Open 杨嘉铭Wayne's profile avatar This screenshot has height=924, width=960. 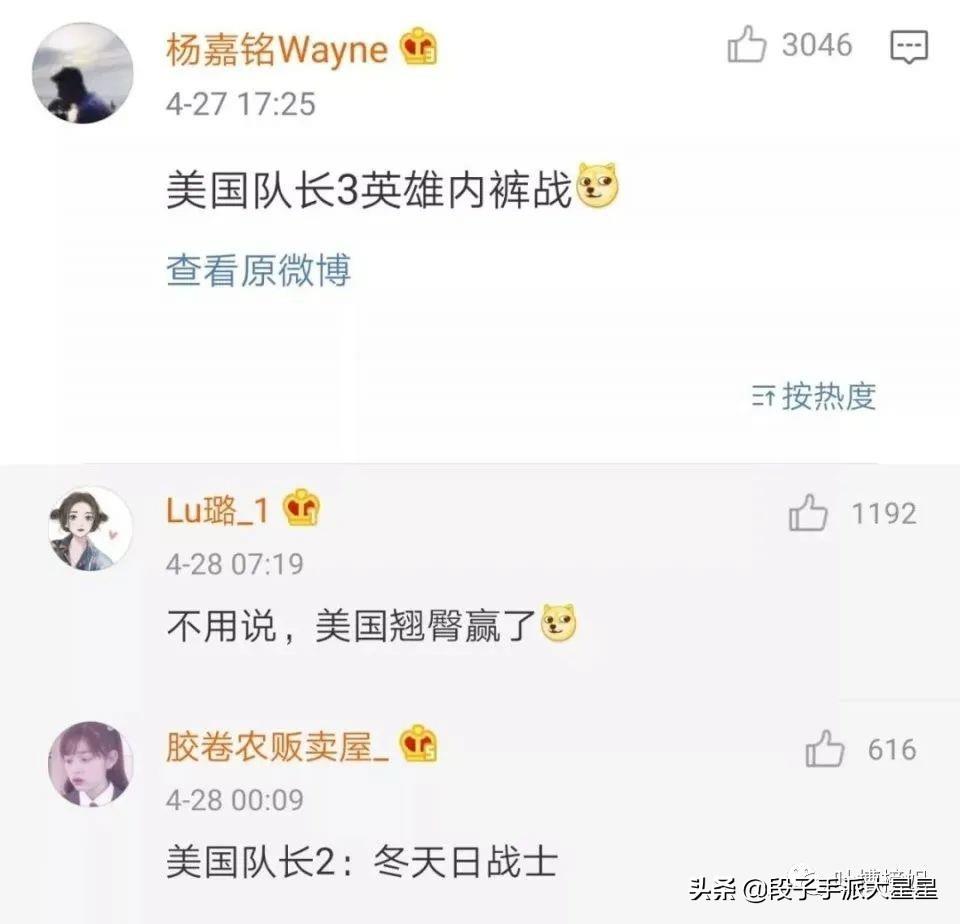[x=82, y=73]
